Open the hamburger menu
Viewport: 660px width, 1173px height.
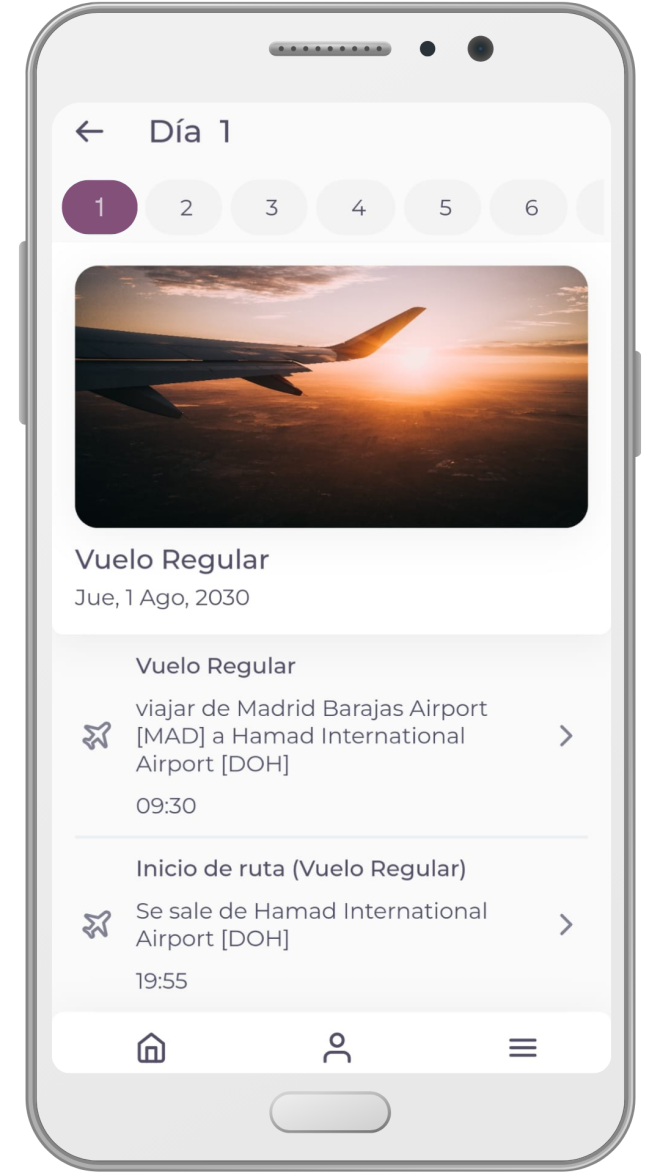click(522, 1047)
